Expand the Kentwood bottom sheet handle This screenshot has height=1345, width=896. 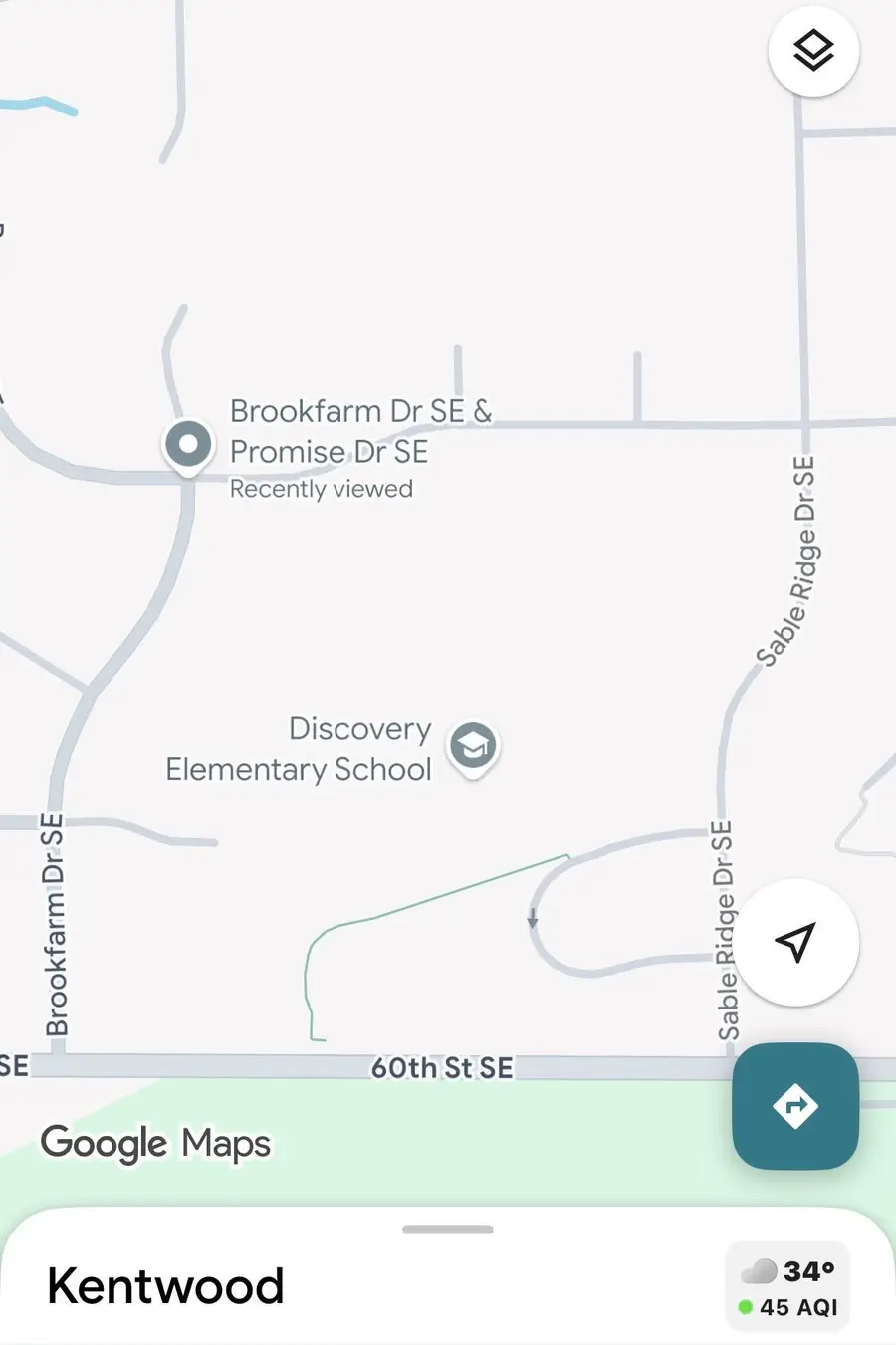448,1230
